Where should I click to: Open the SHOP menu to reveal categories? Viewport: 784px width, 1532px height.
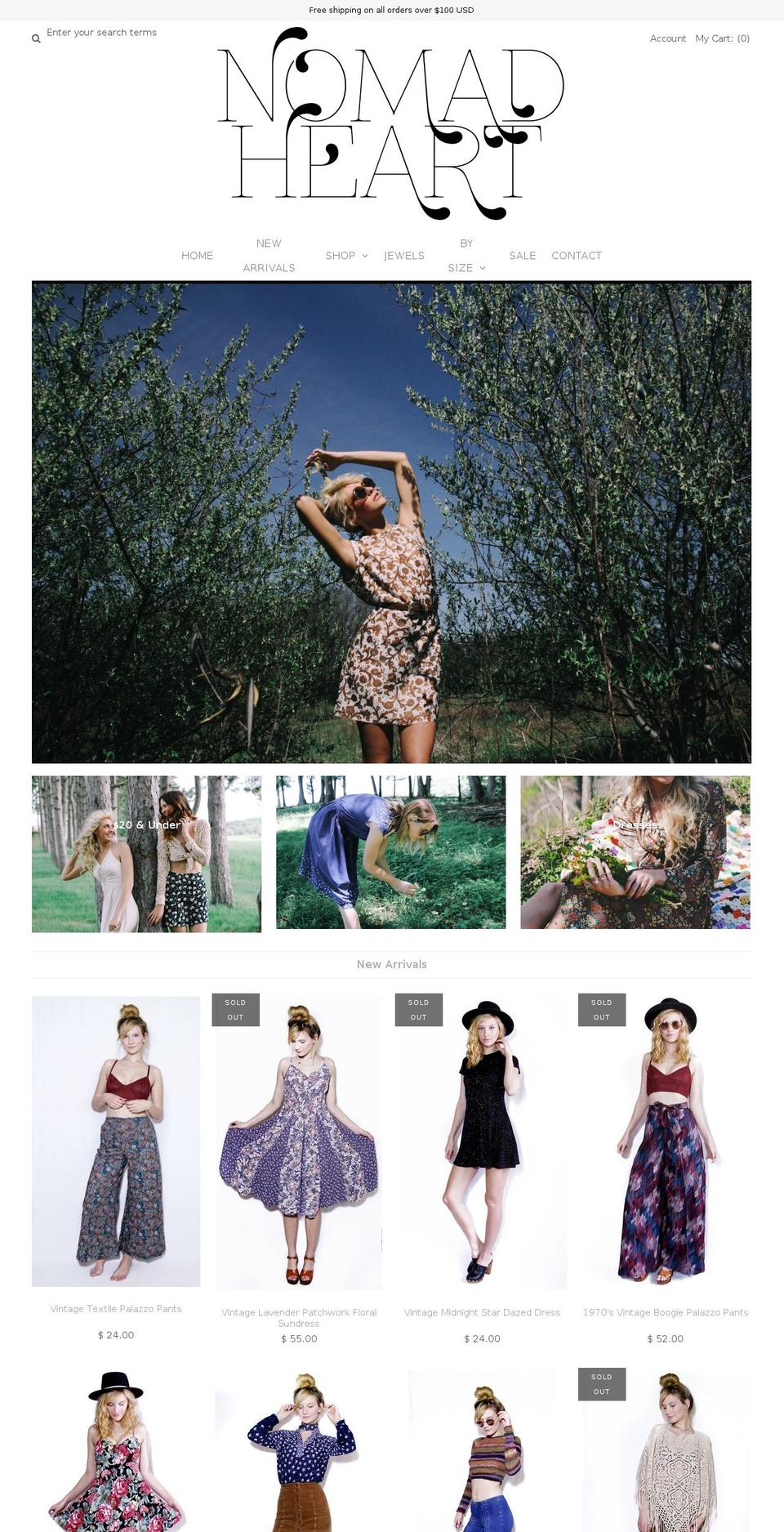pyautogui.click(x=340, y=255)
